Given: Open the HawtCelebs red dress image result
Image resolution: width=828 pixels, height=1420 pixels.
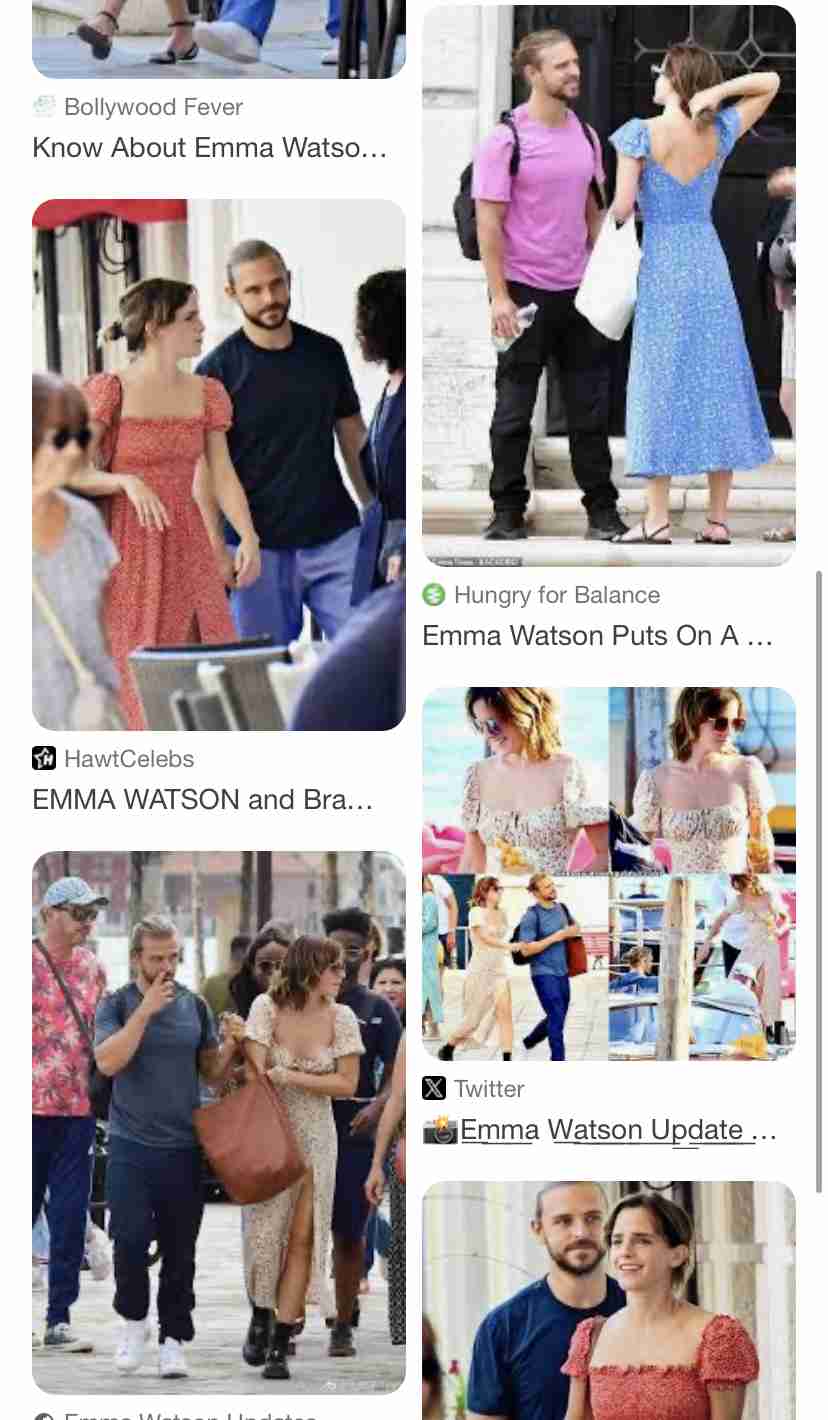Looking at the screenshot, I should 218,465.
